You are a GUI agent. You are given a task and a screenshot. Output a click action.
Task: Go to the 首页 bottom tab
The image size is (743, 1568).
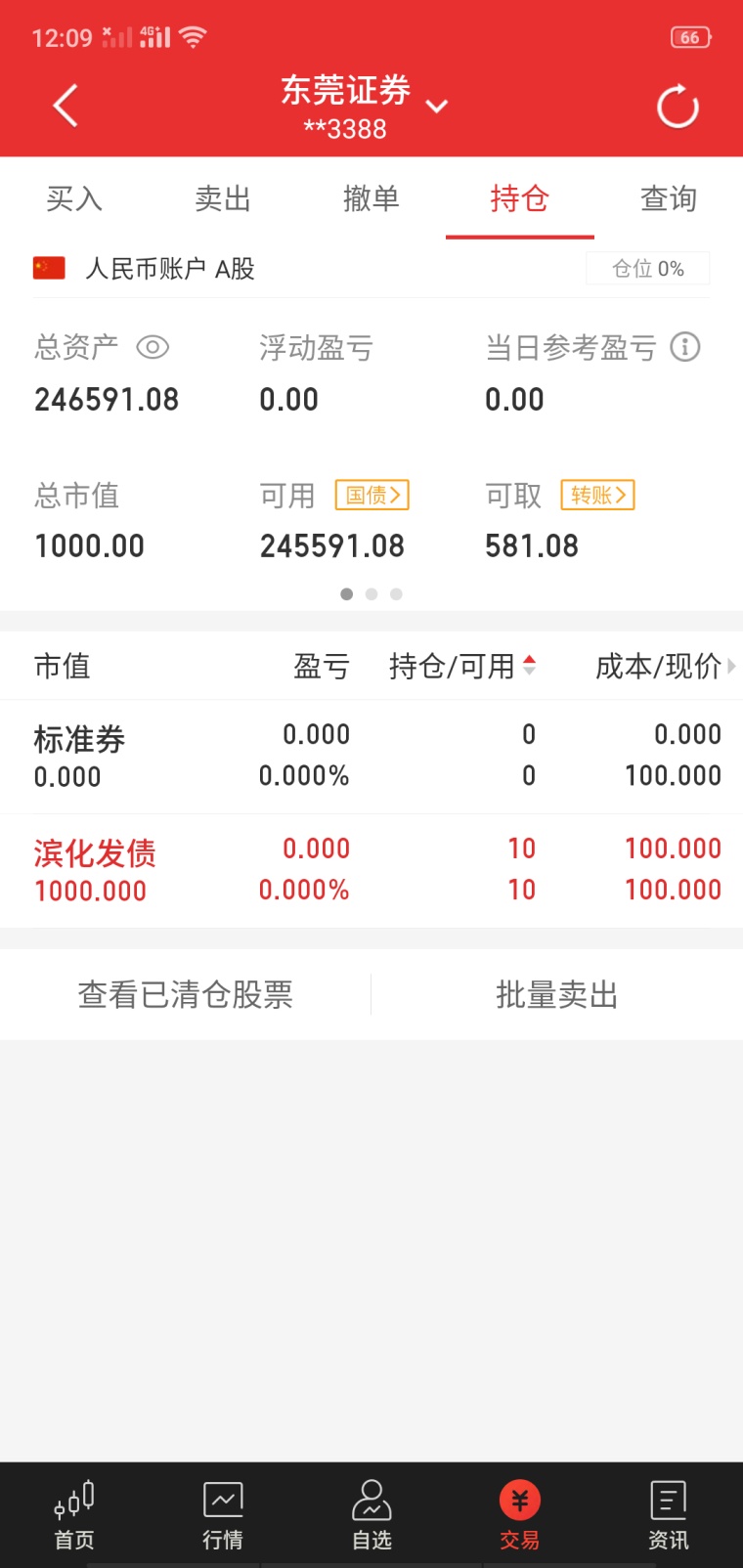click(74, 1515)
